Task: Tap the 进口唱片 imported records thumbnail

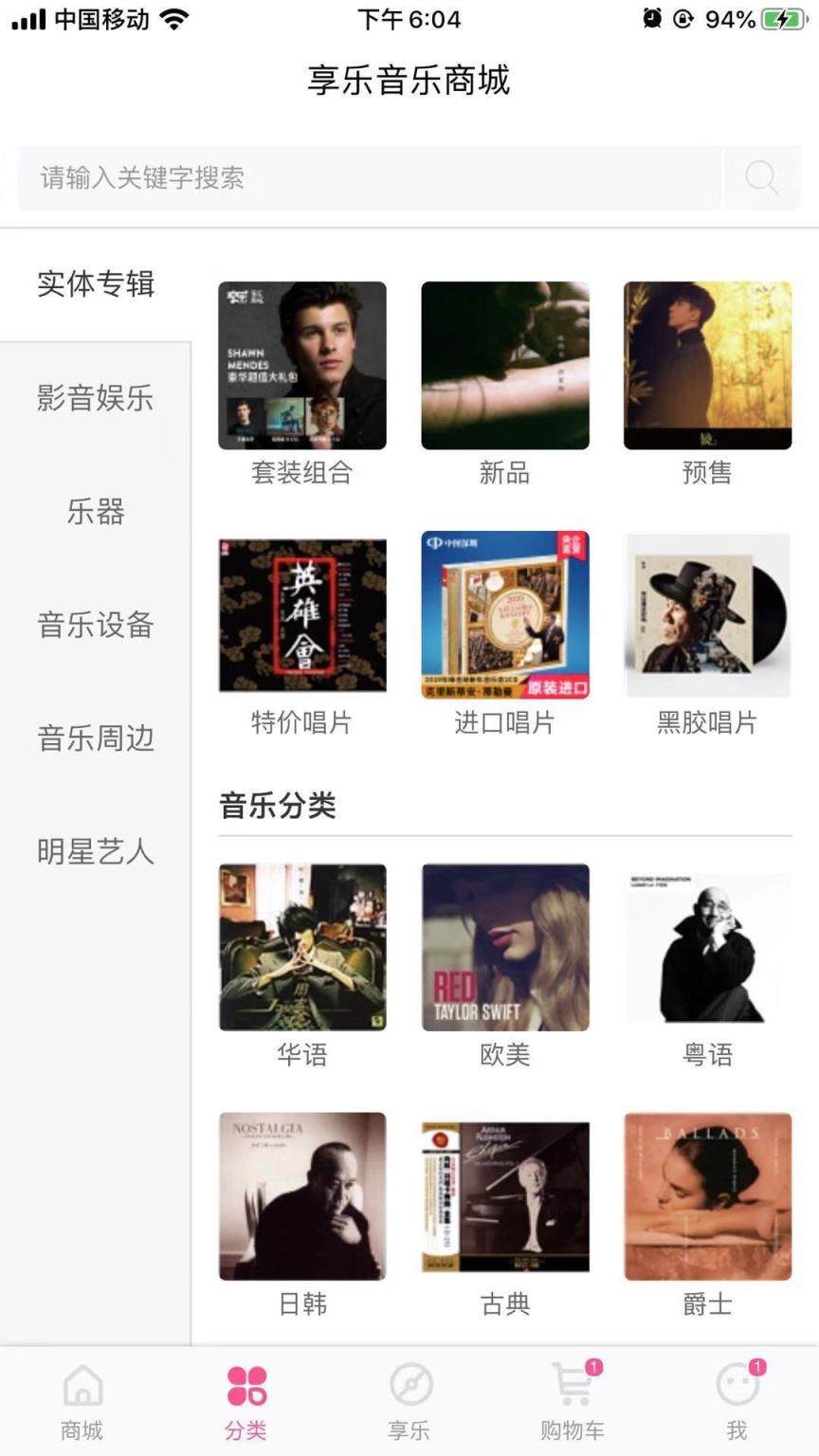Action: [x=504, y=614]
